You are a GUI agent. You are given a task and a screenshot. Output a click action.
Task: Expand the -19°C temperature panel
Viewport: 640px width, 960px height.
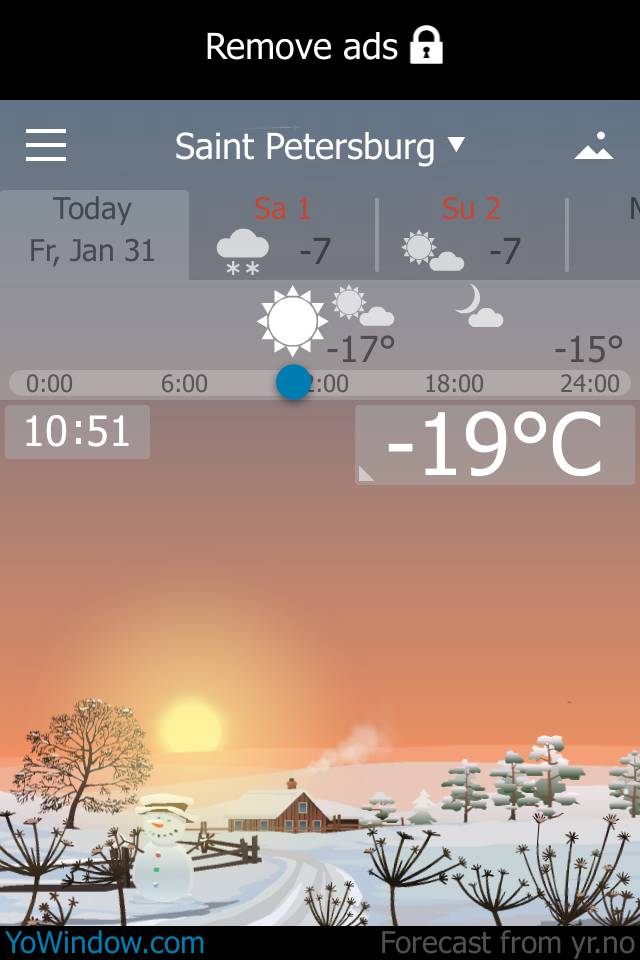point(494,445)
